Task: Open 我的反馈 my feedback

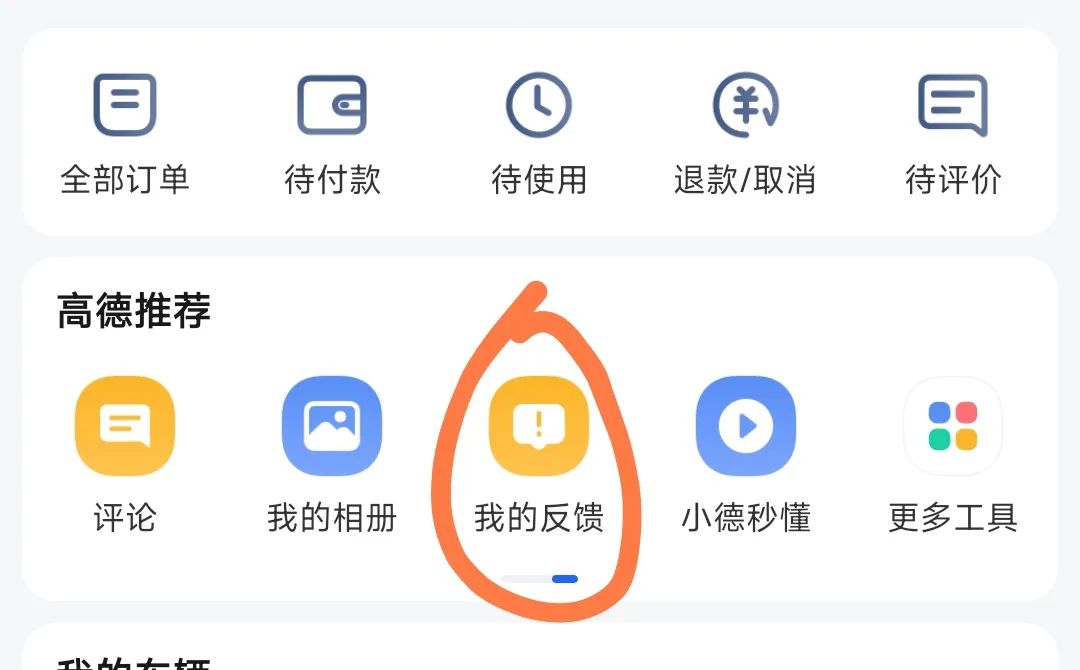Action: click(539, 452)
